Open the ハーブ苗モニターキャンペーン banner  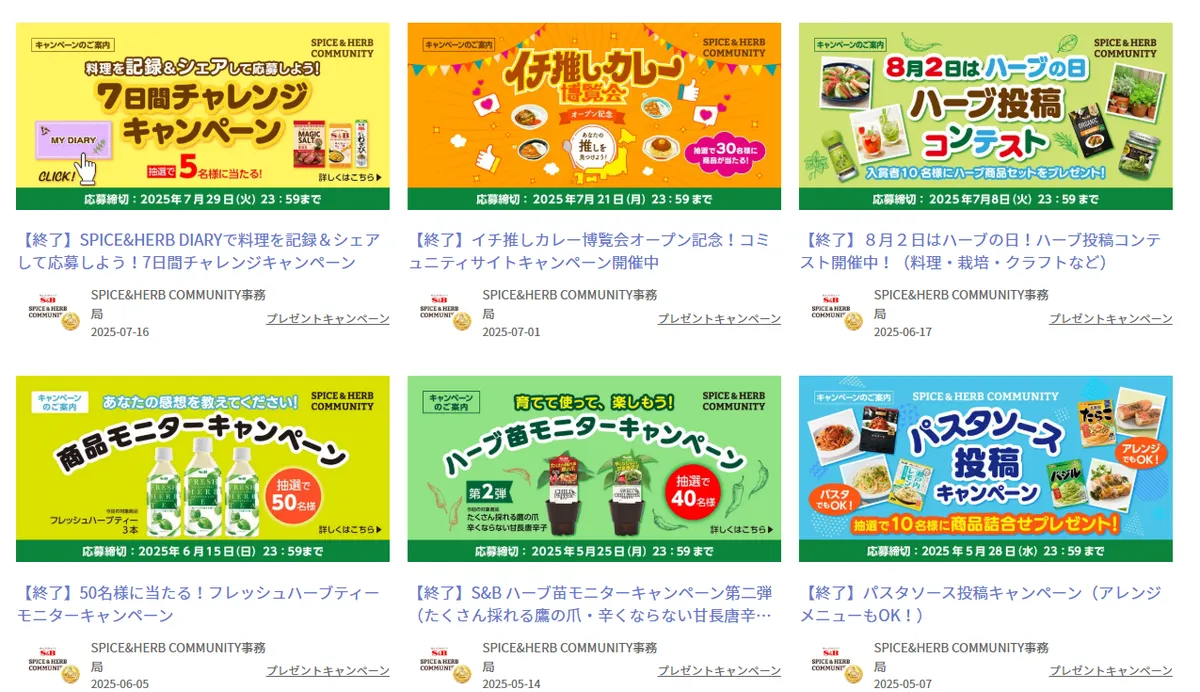pyautogui.click(x=594, y=468)
